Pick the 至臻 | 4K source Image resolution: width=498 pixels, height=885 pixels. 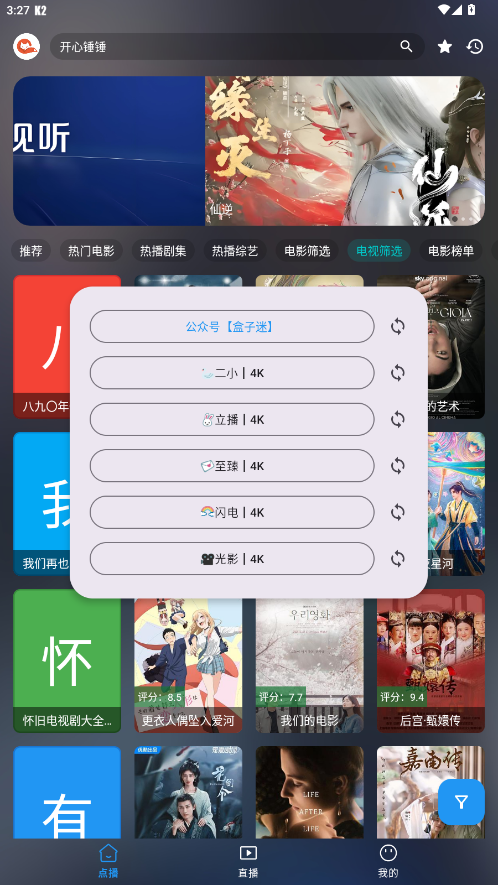point(232,466)
